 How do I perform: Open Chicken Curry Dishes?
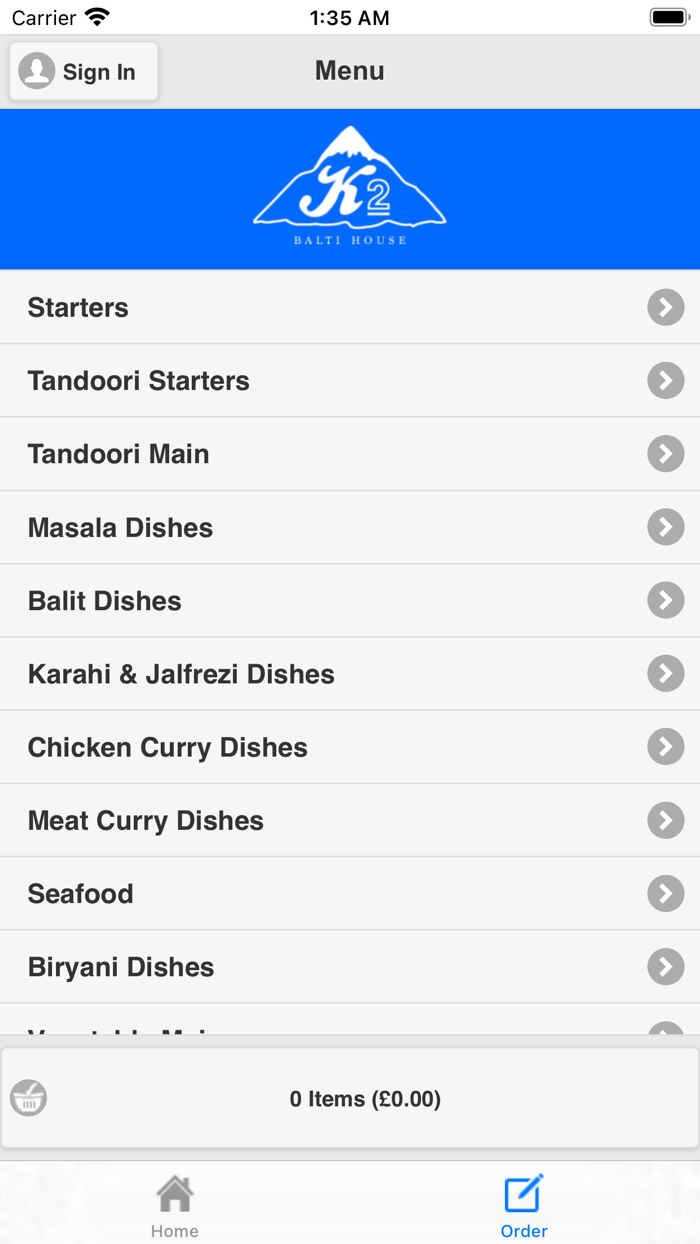click(350, 747)
